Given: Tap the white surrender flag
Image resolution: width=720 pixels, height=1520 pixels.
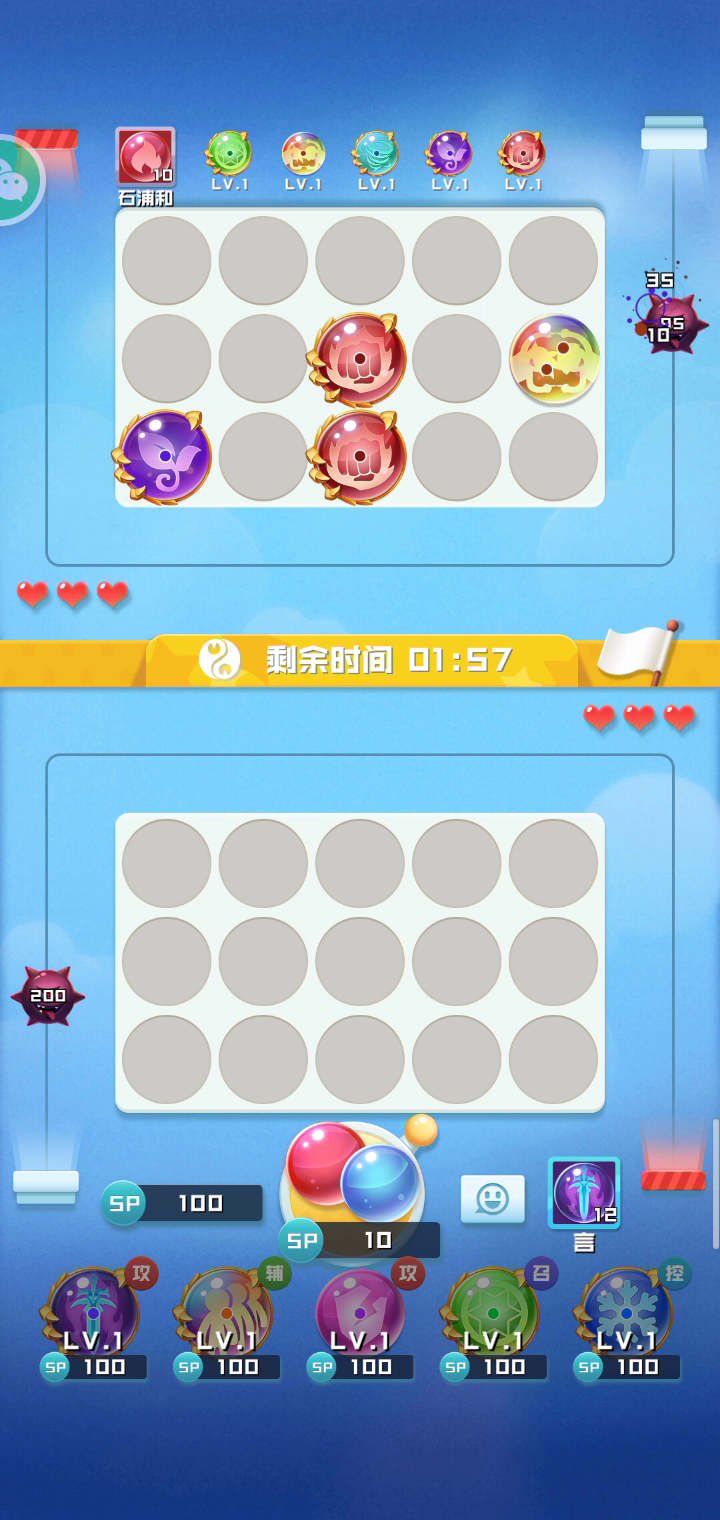Looking at the screenshot, I should click(x=638, y=651).
